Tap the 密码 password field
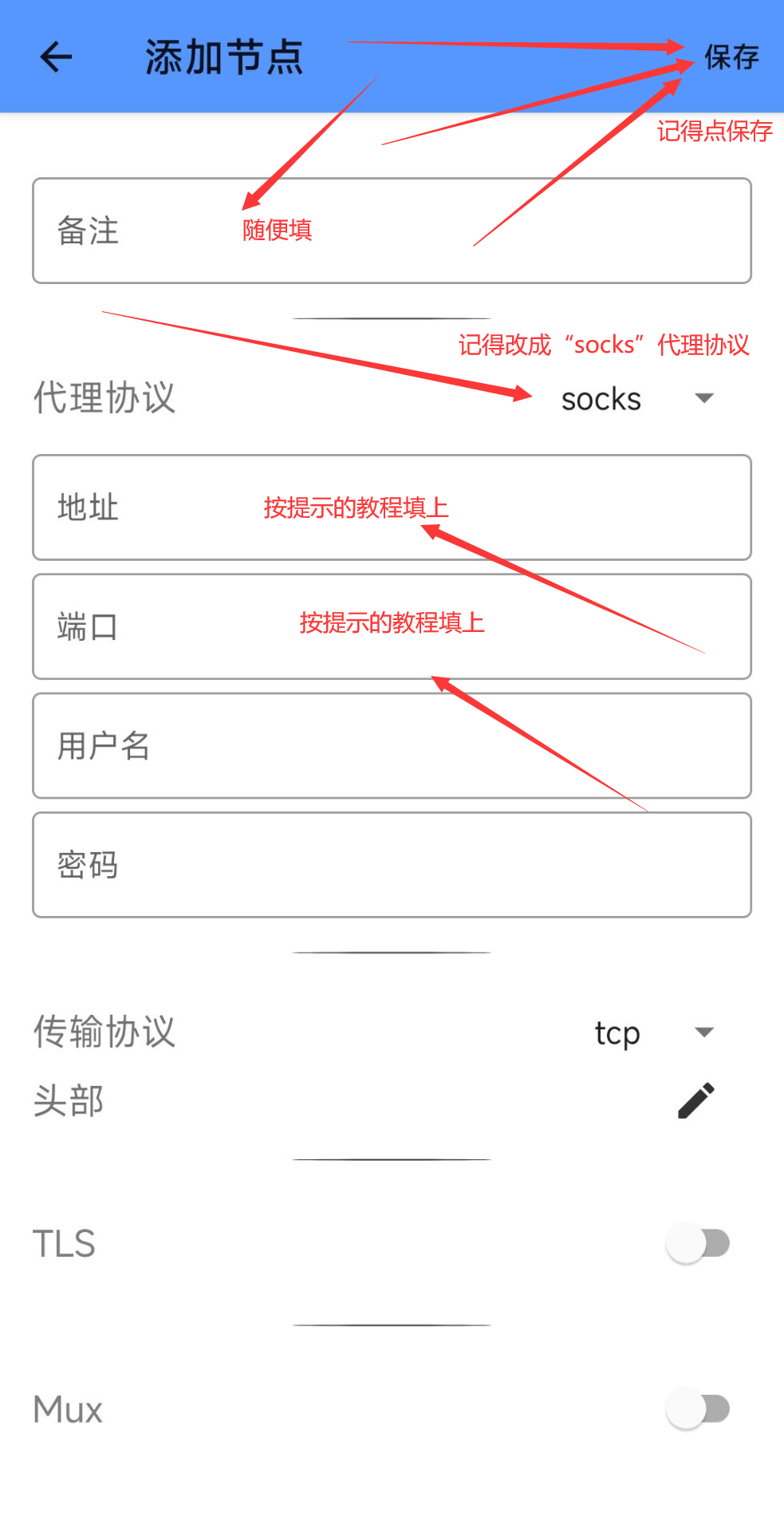Image resolution: width=784 pixels, height=1532 pixels. [391, 865]
